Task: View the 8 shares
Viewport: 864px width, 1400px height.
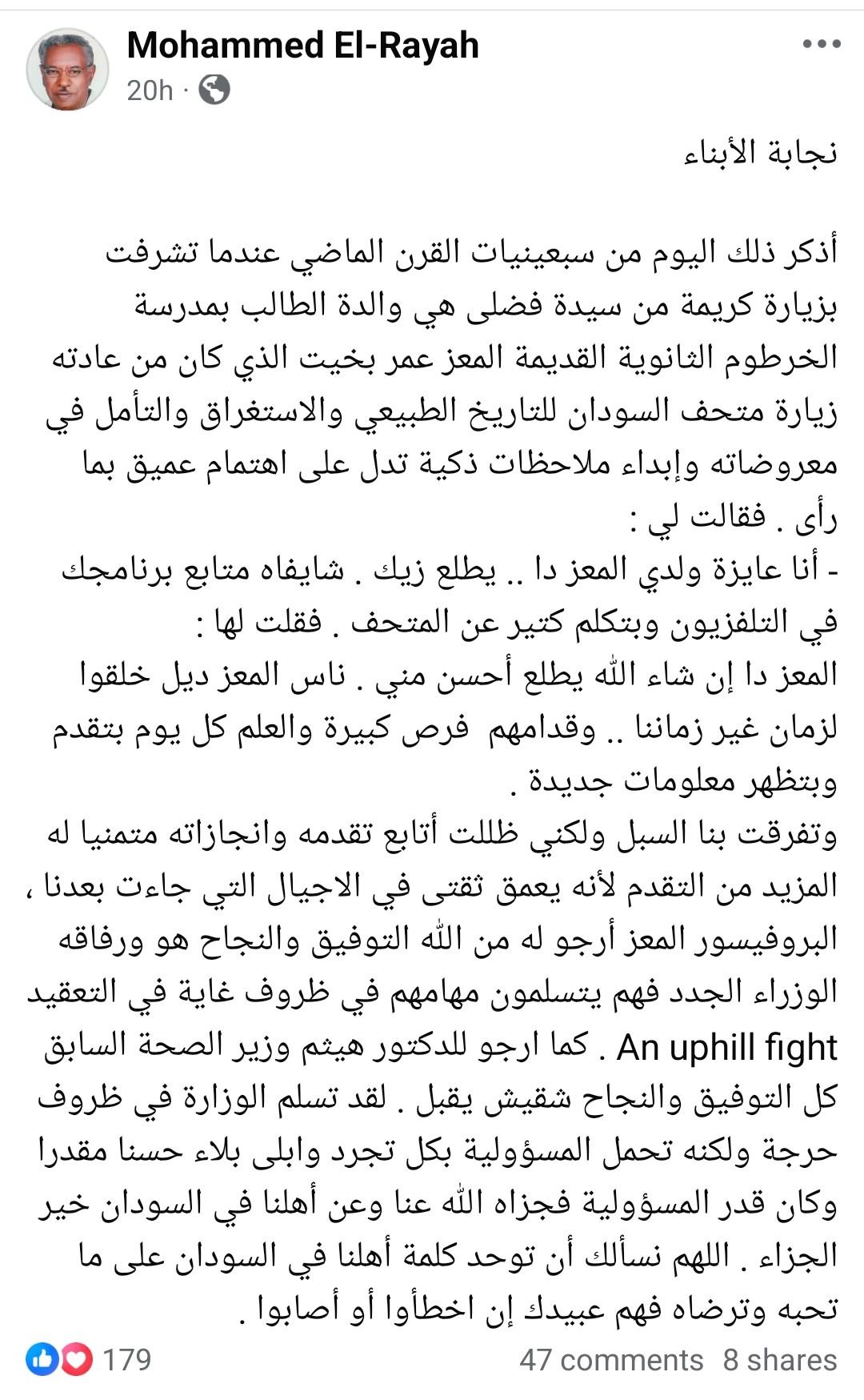Action: (x=780, y=1360)
